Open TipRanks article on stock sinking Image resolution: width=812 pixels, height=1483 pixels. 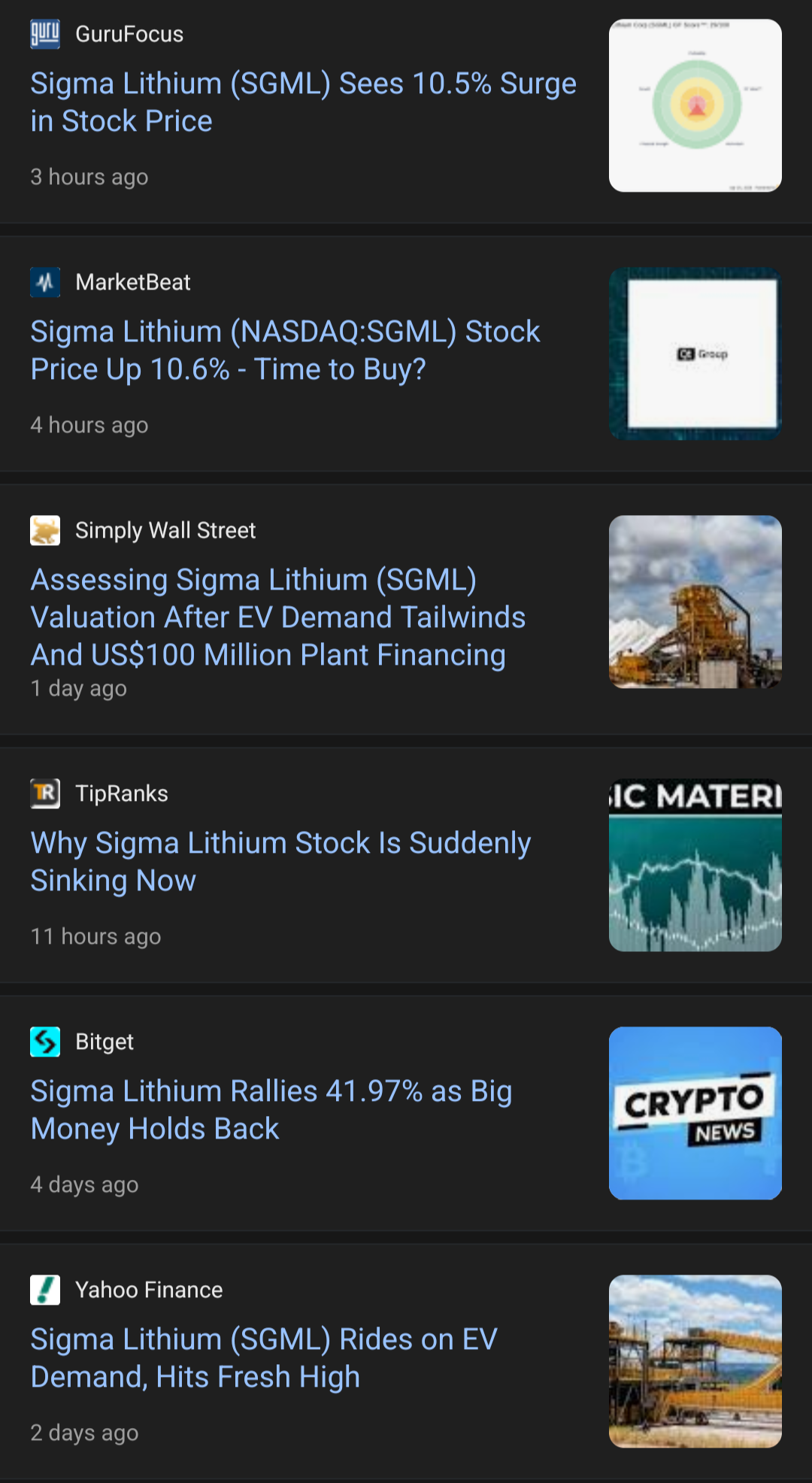pos(280,862)
